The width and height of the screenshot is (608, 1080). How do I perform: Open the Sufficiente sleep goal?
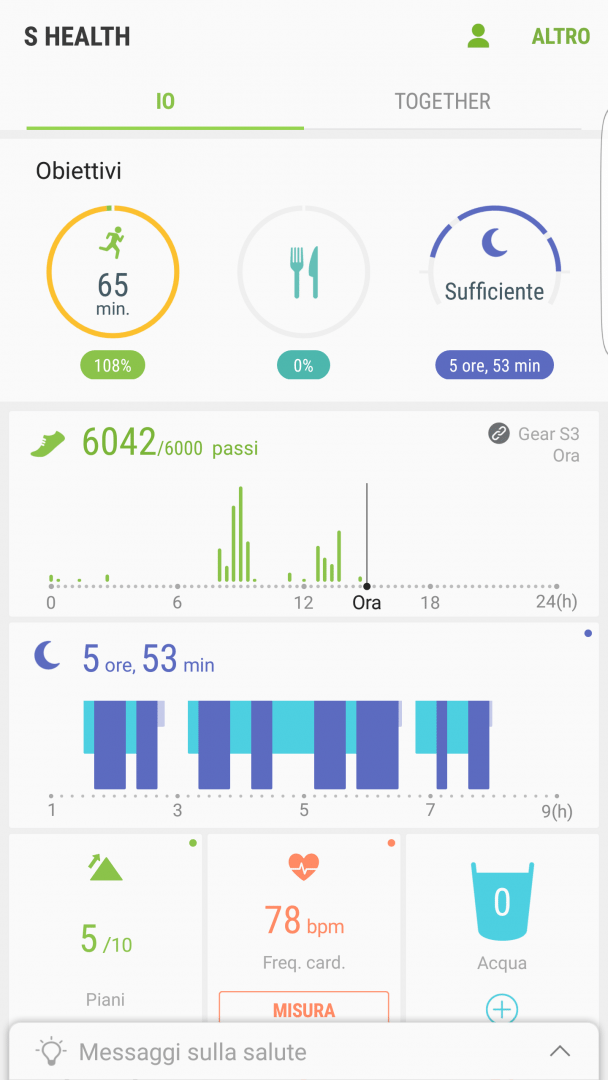[494, 272]
